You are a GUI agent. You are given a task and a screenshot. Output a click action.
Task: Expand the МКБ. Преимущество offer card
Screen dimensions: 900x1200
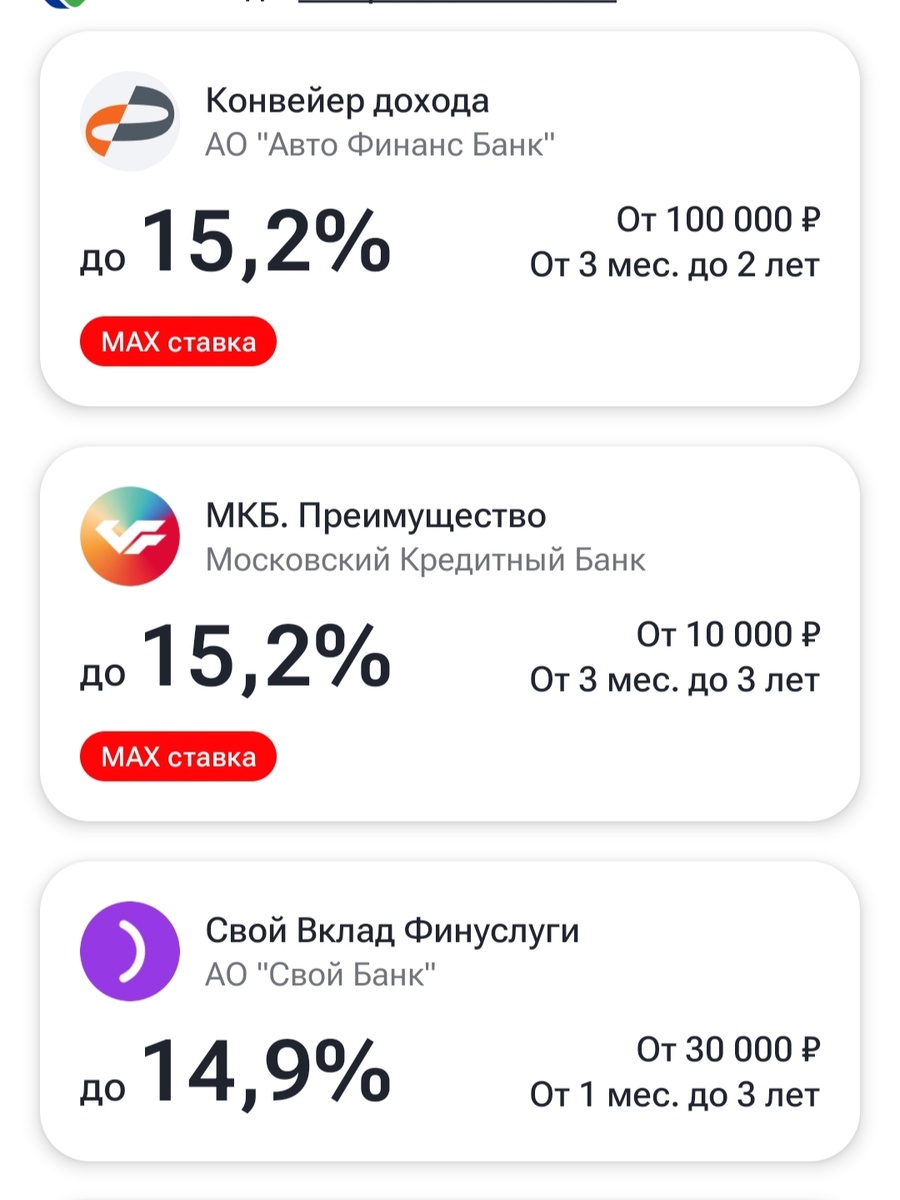tap(450, 630)
